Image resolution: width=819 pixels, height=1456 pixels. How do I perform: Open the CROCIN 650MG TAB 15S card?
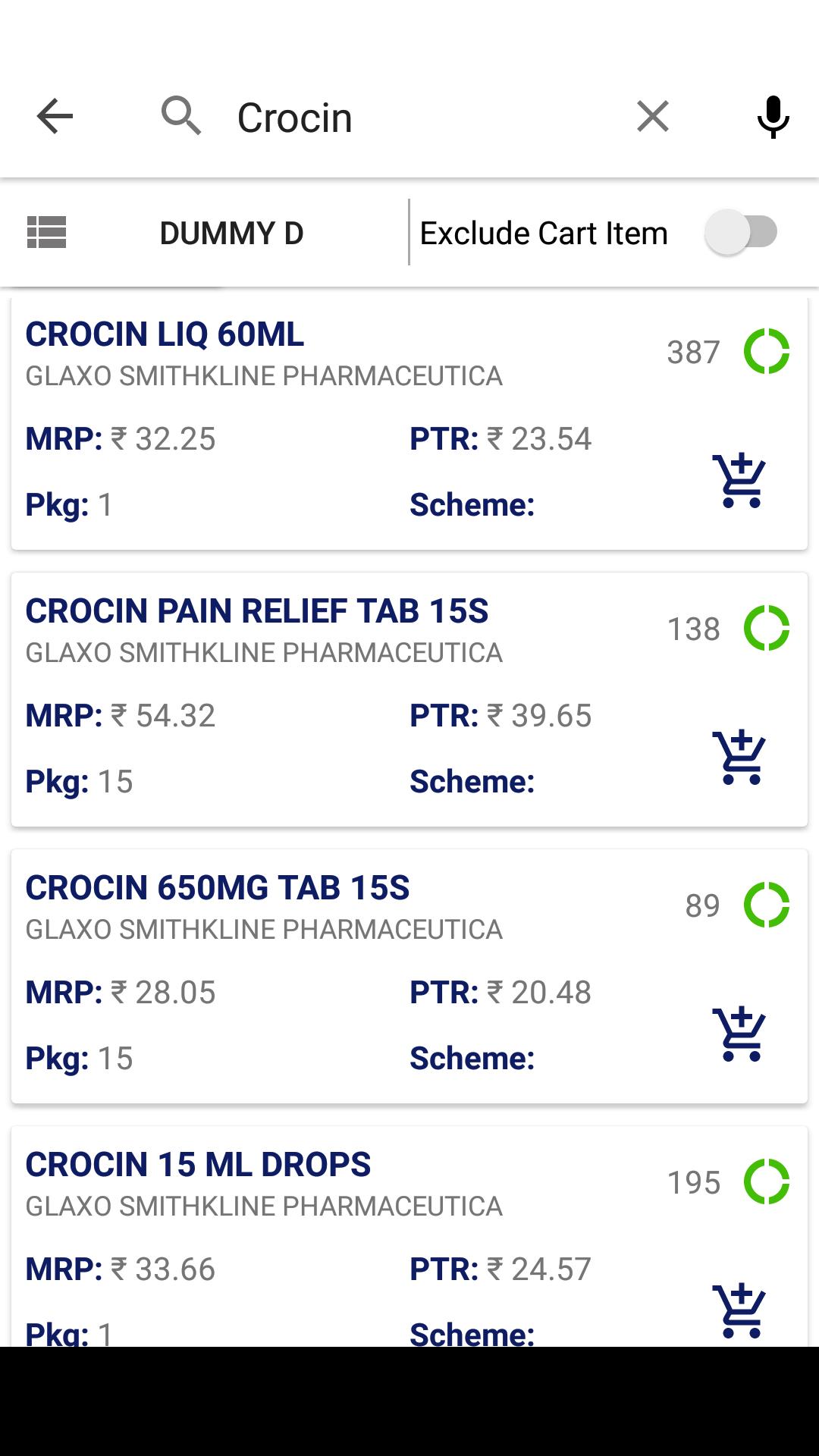pos(409,977)
